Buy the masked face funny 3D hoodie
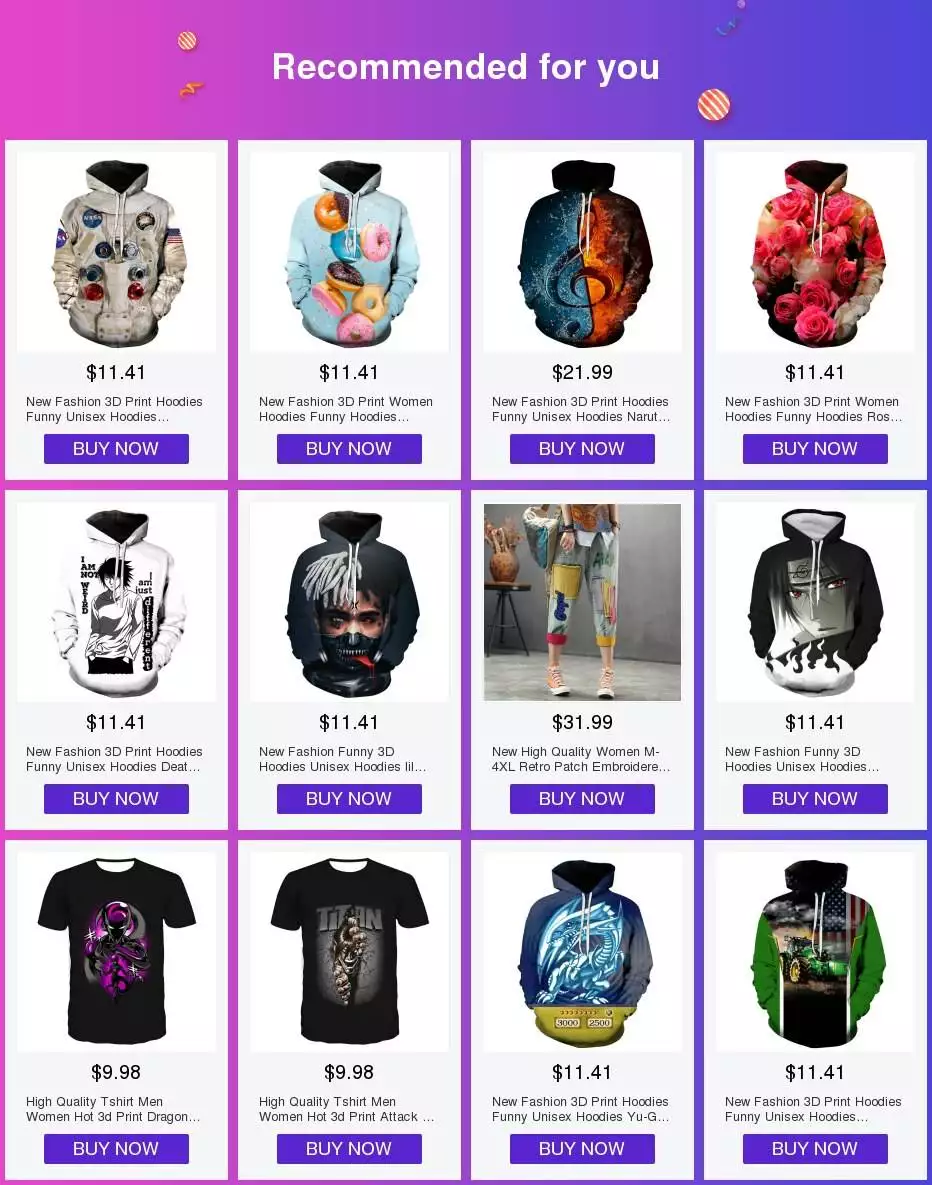The image size is (932, 1185). pyautogui.click(x=349, y=799)
